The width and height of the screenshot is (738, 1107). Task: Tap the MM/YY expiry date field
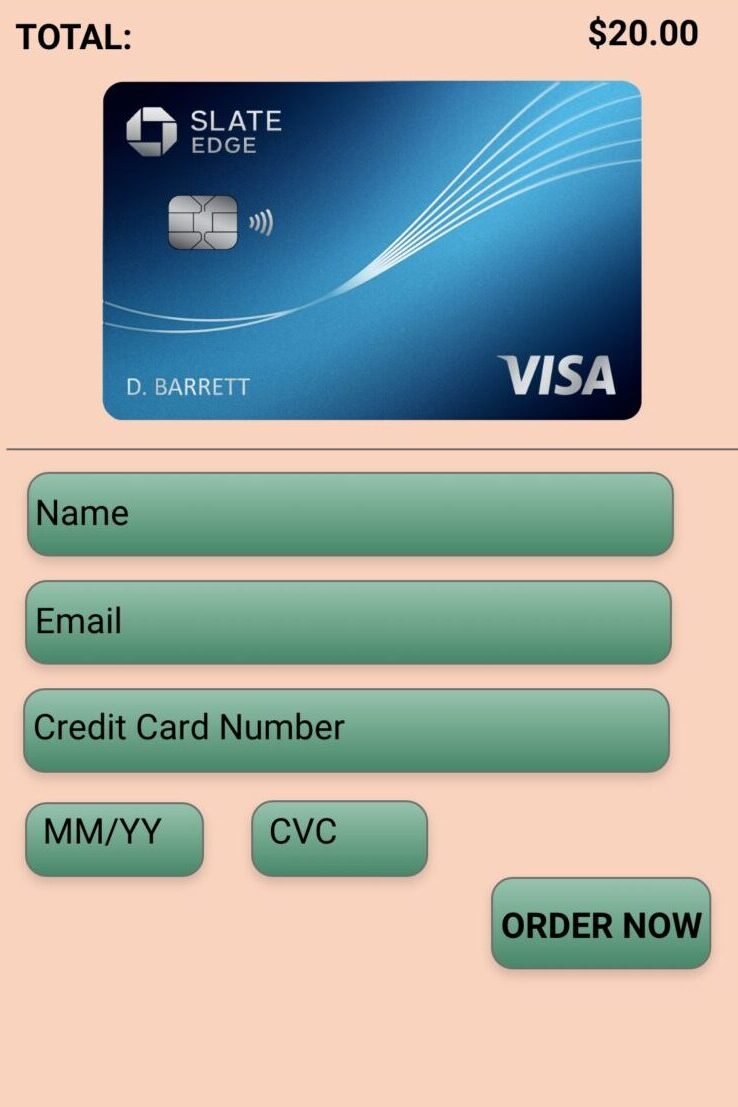pyautogui.click(x=114, y=839)
